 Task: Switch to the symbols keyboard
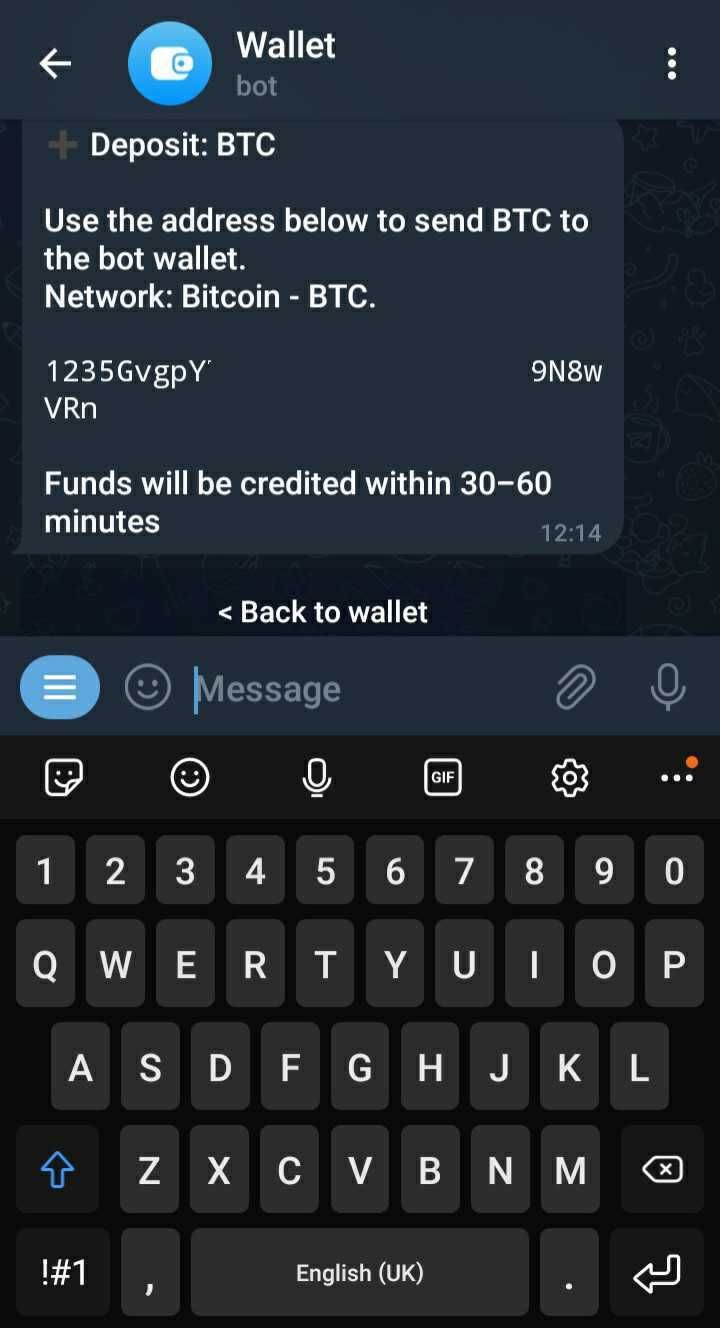pyautogui.click(x=64, y=1272)
